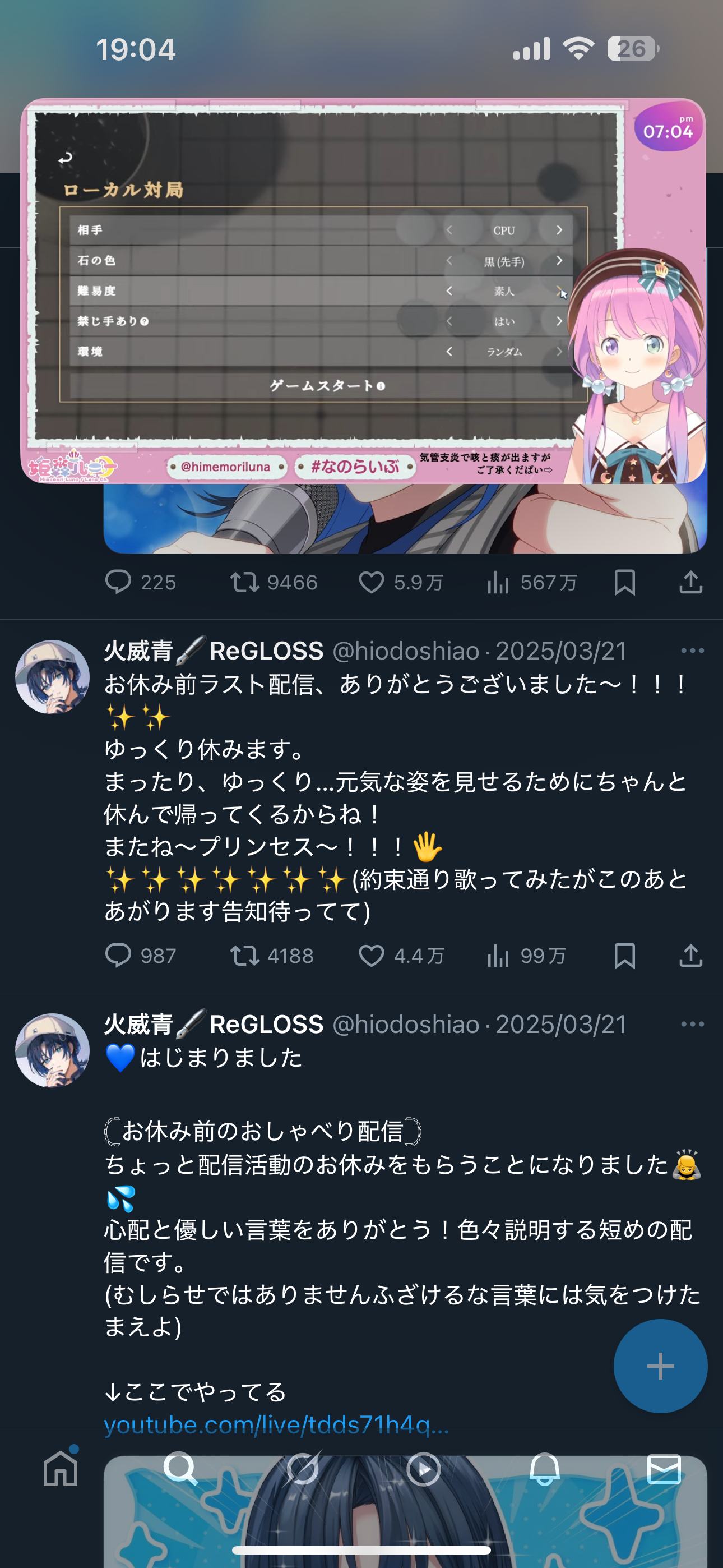Open overflow menu on お休み前ラスト配信 post

[692, 651]
